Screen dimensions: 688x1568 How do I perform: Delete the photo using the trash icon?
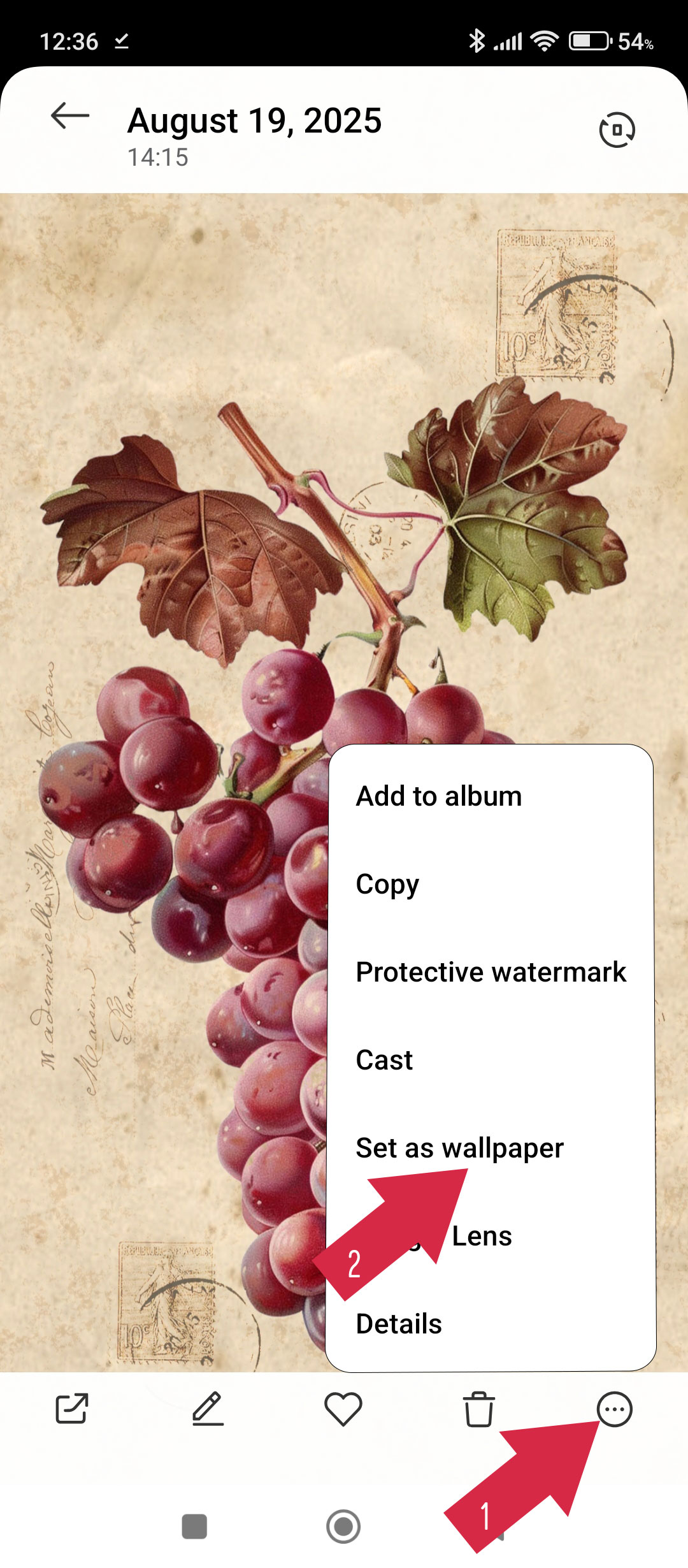[479, 1409]
